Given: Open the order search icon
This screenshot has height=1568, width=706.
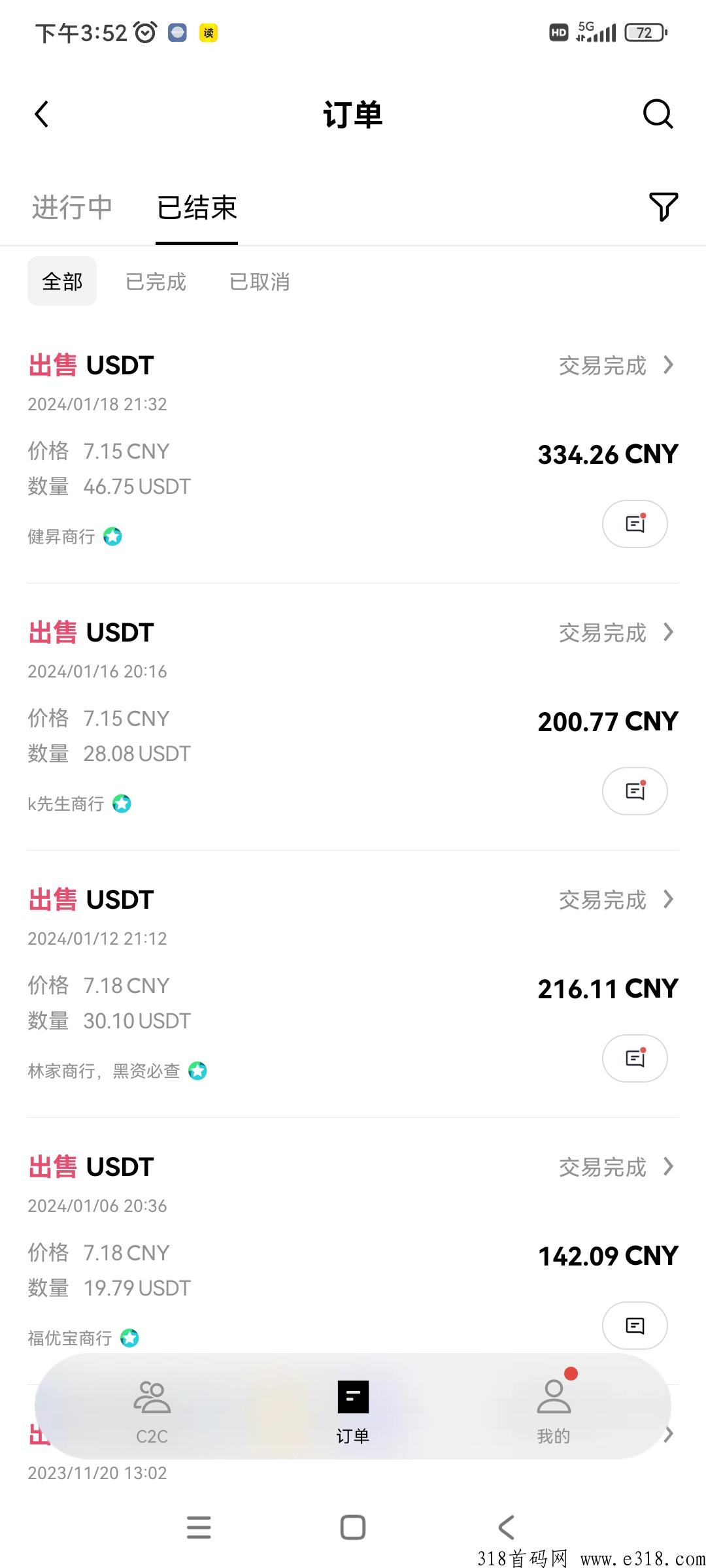Looking at the screenshot, I should (658, 114).
